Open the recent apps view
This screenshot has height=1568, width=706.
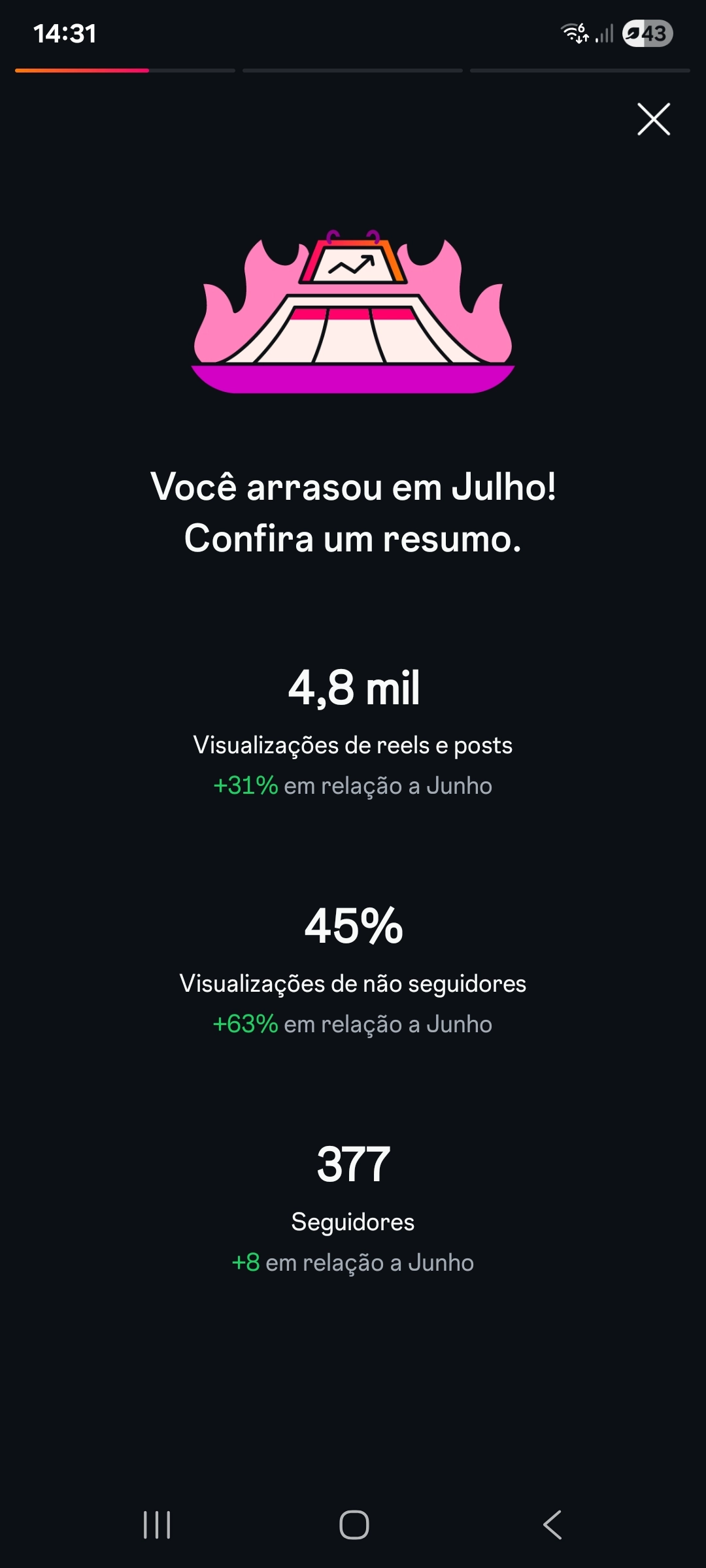pyautogui.click(x=157, y=1525)
